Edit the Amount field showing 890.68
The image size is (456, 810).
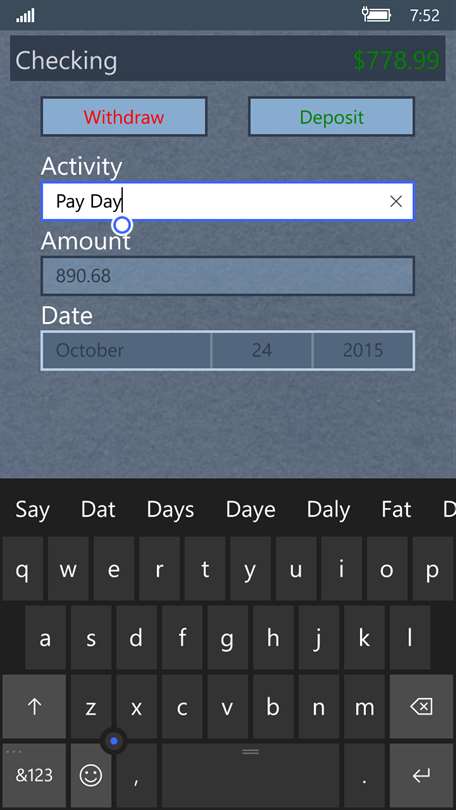(x=228, y=276)
